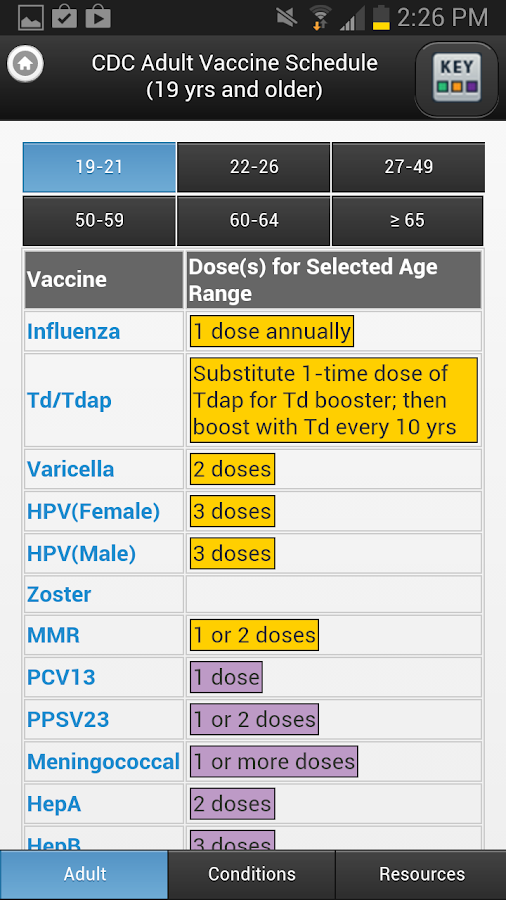View Varicella vaccine information
This screenshot has width=506, height=900.
click(x=71, y=469)
